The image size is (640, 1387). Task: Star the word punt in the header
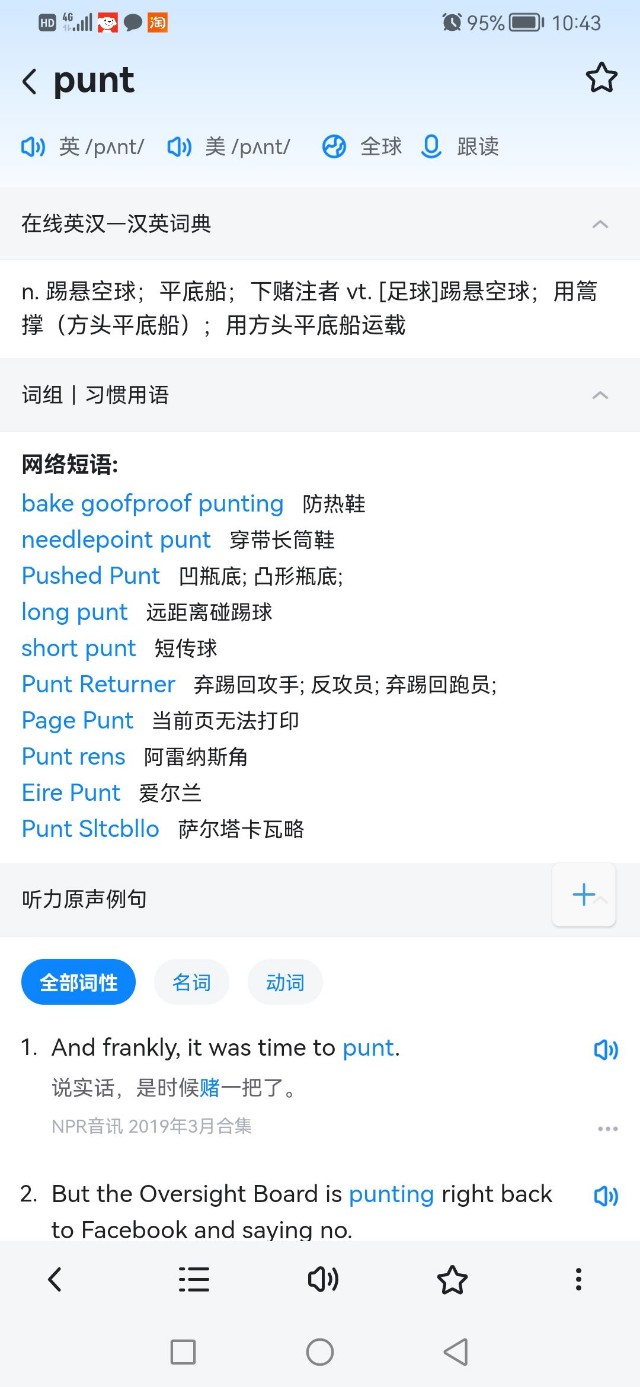(x=601, y=78)
